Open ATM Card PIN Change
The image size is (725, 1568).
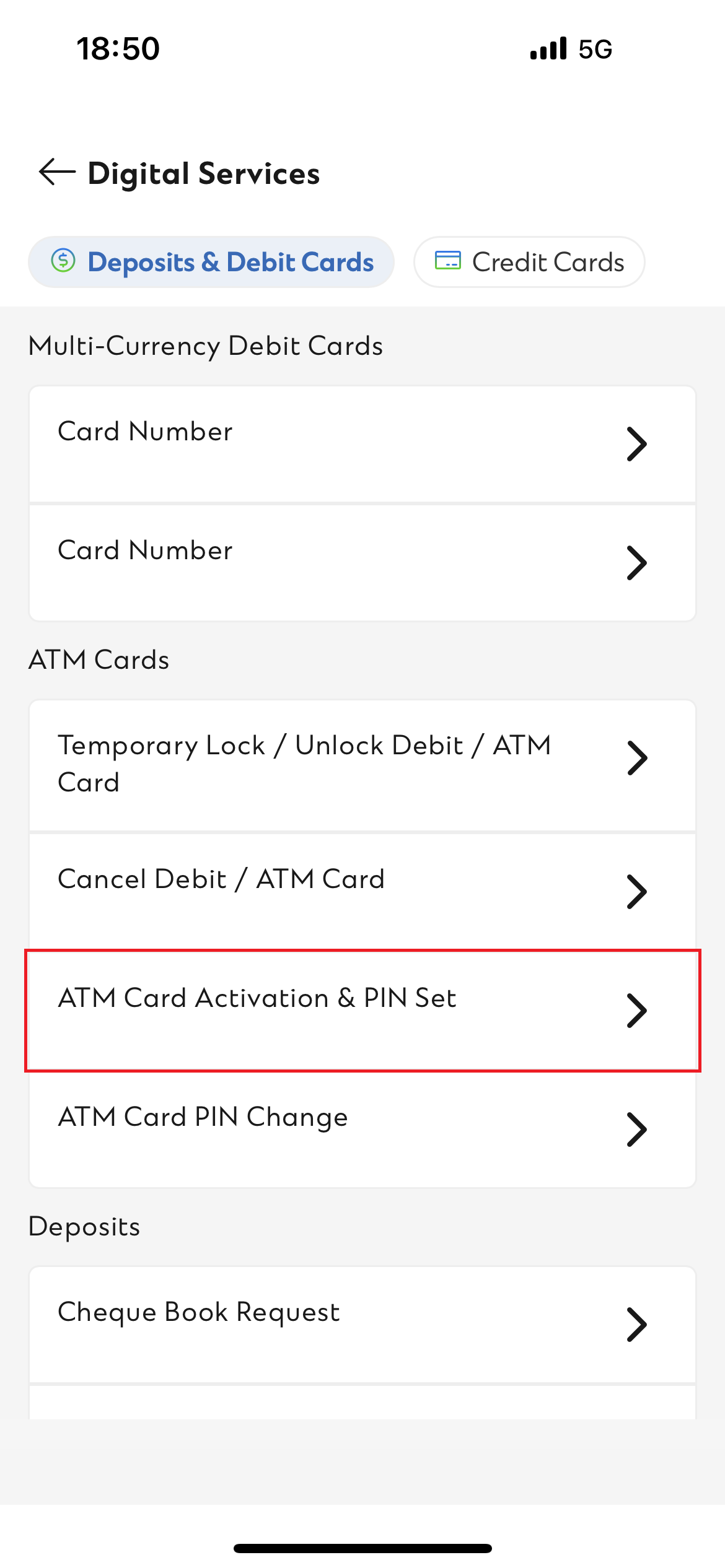click(362, 1128)
